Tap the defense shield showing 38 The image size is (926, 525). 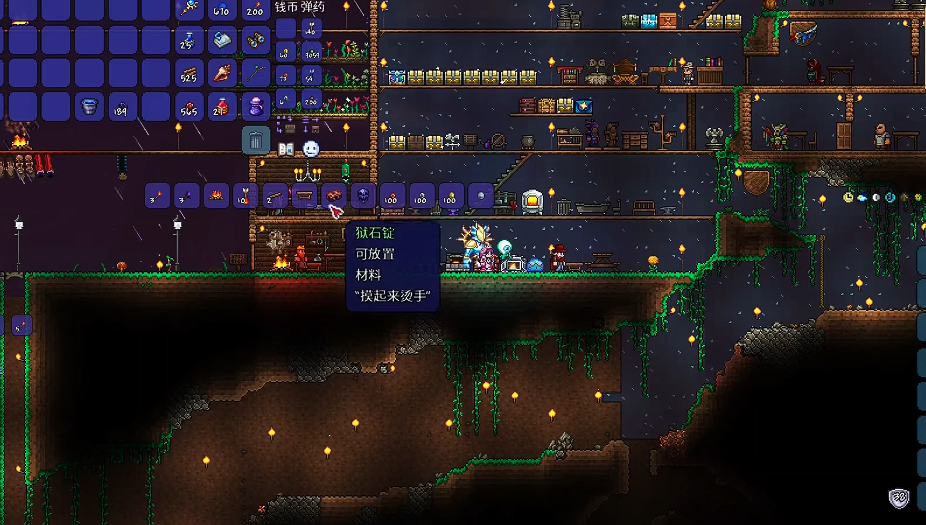tap(899, 497)
